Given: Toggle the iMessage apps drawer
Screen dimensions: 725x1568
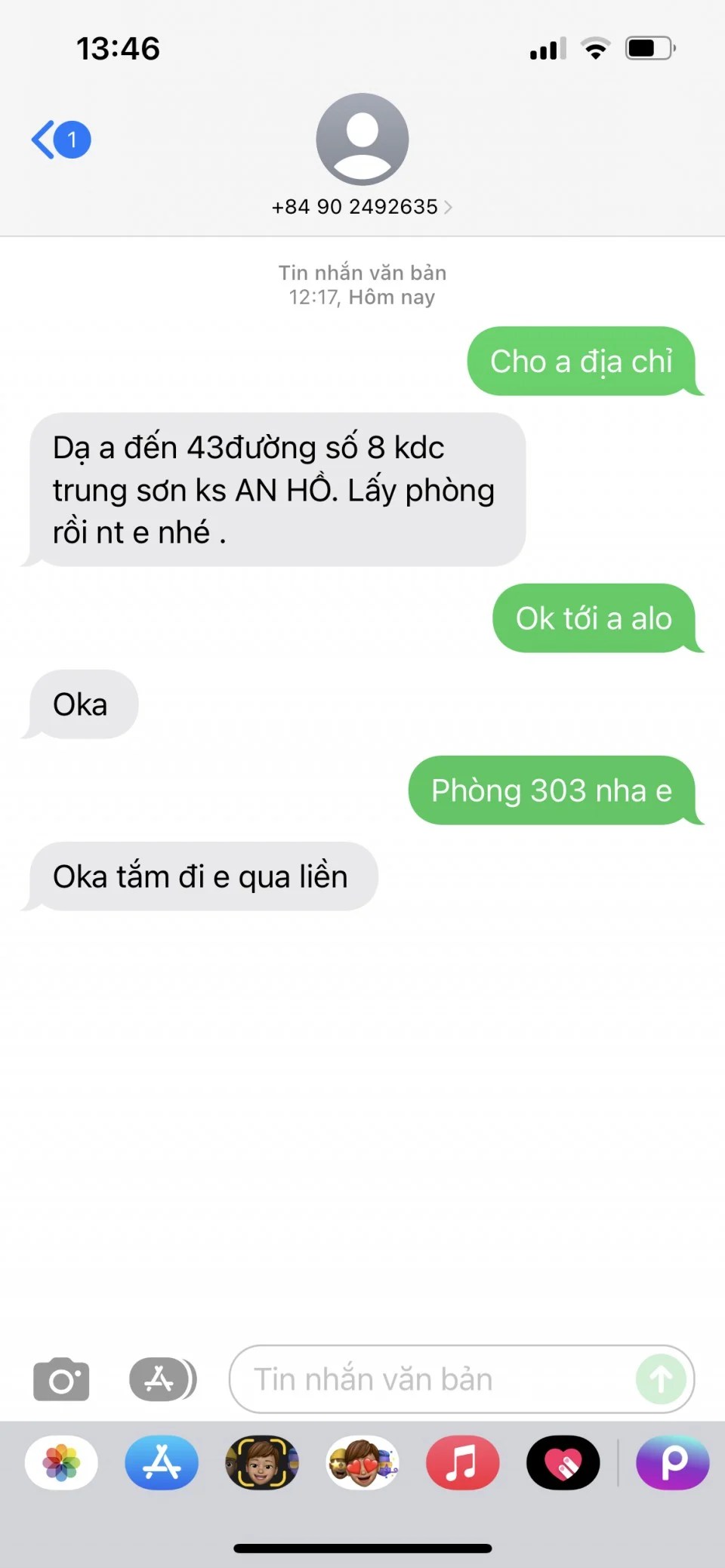Looking at the screenshot, I should tap(162, 1379).
